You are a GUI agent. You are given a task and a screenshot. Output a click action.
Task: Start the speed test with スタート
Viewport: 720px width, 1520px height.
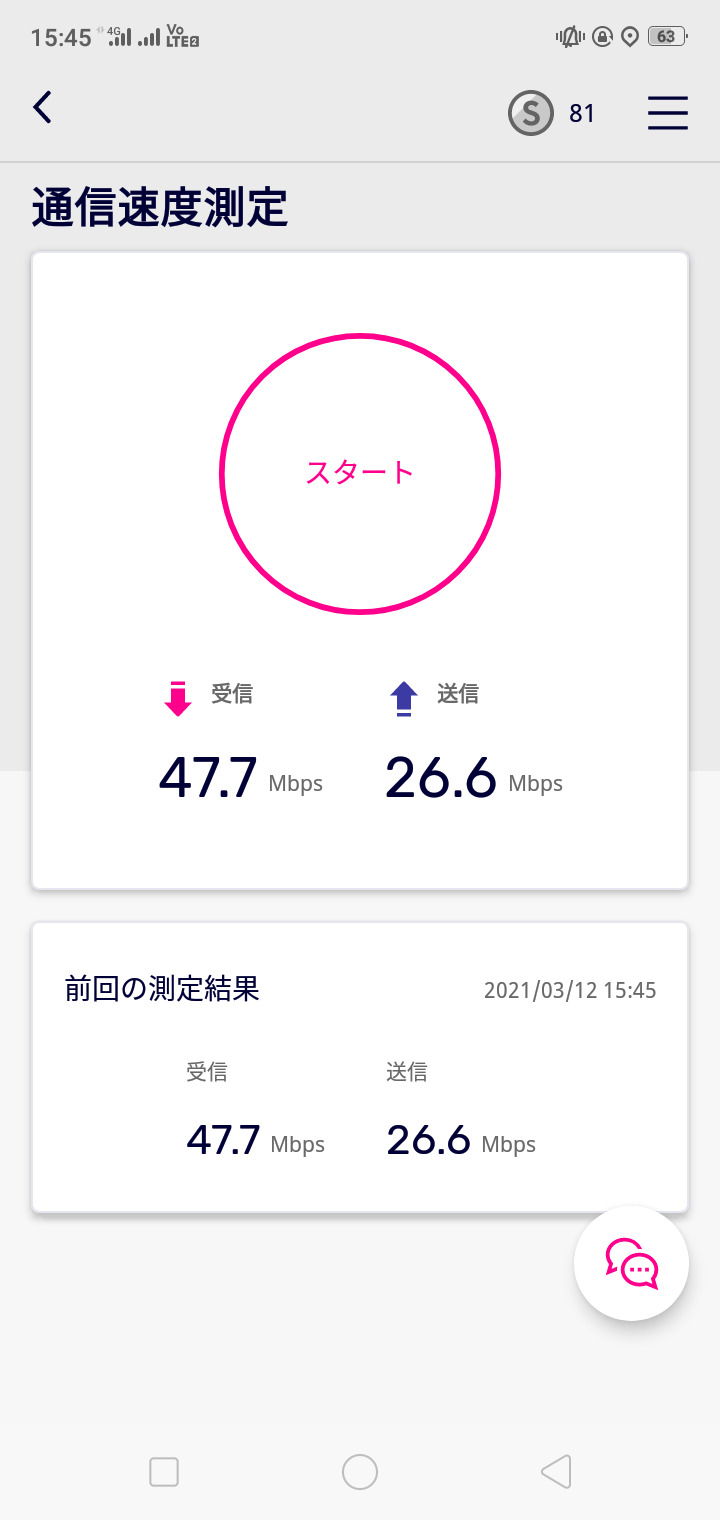[360, 473]
